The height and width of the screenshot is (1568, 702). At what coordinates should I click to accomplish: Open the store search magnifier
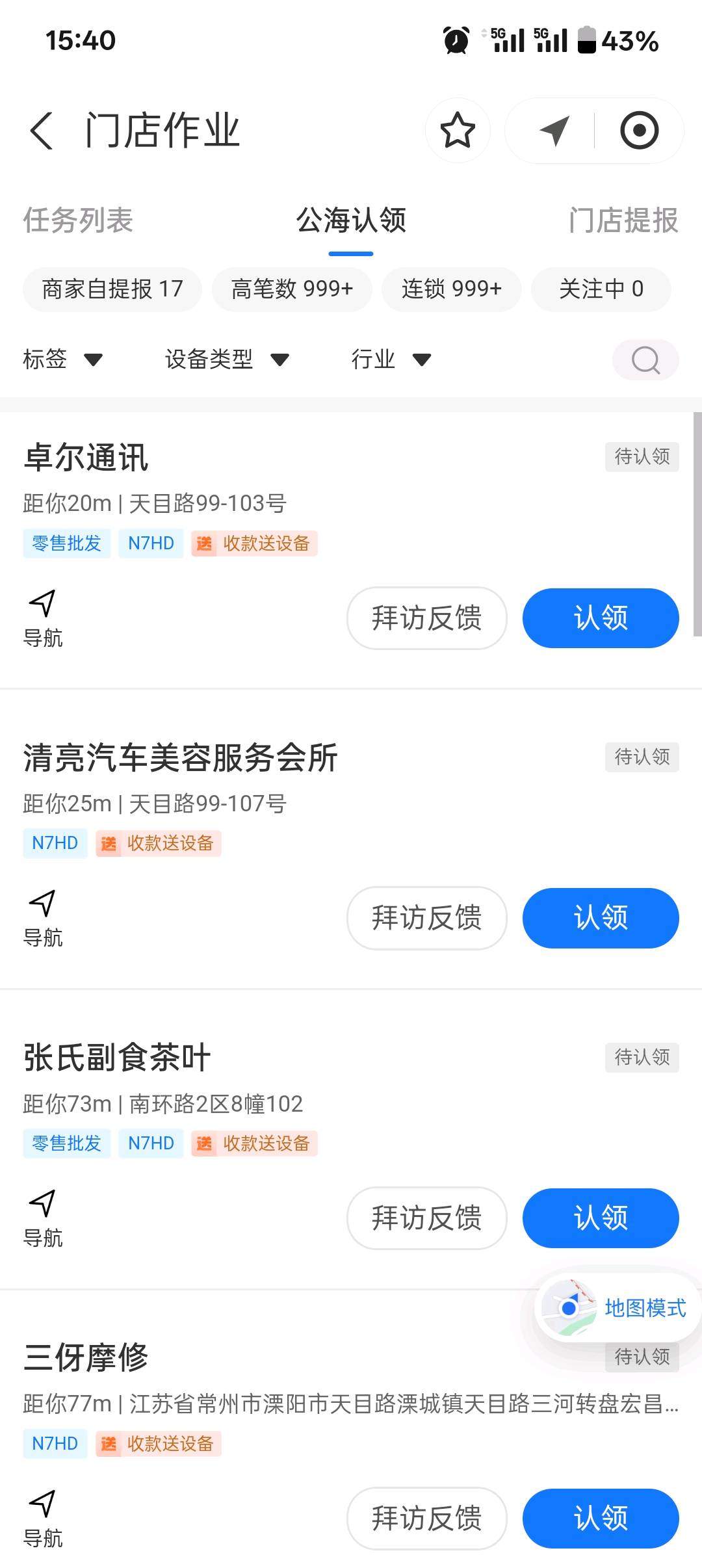click(645, 359)
